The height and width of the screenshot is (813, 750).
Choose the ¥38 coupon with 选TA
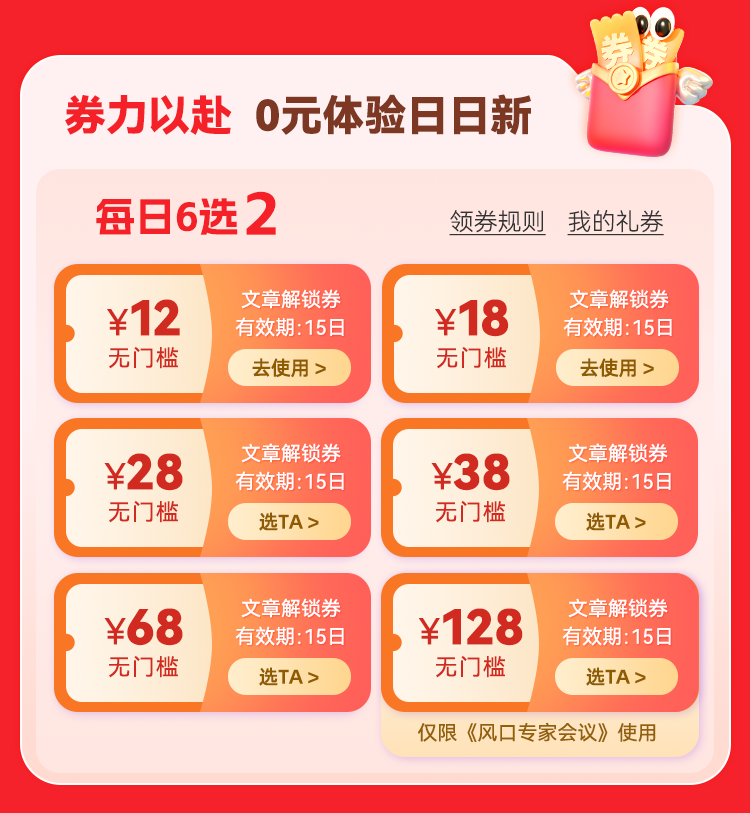tap(616, 522)
